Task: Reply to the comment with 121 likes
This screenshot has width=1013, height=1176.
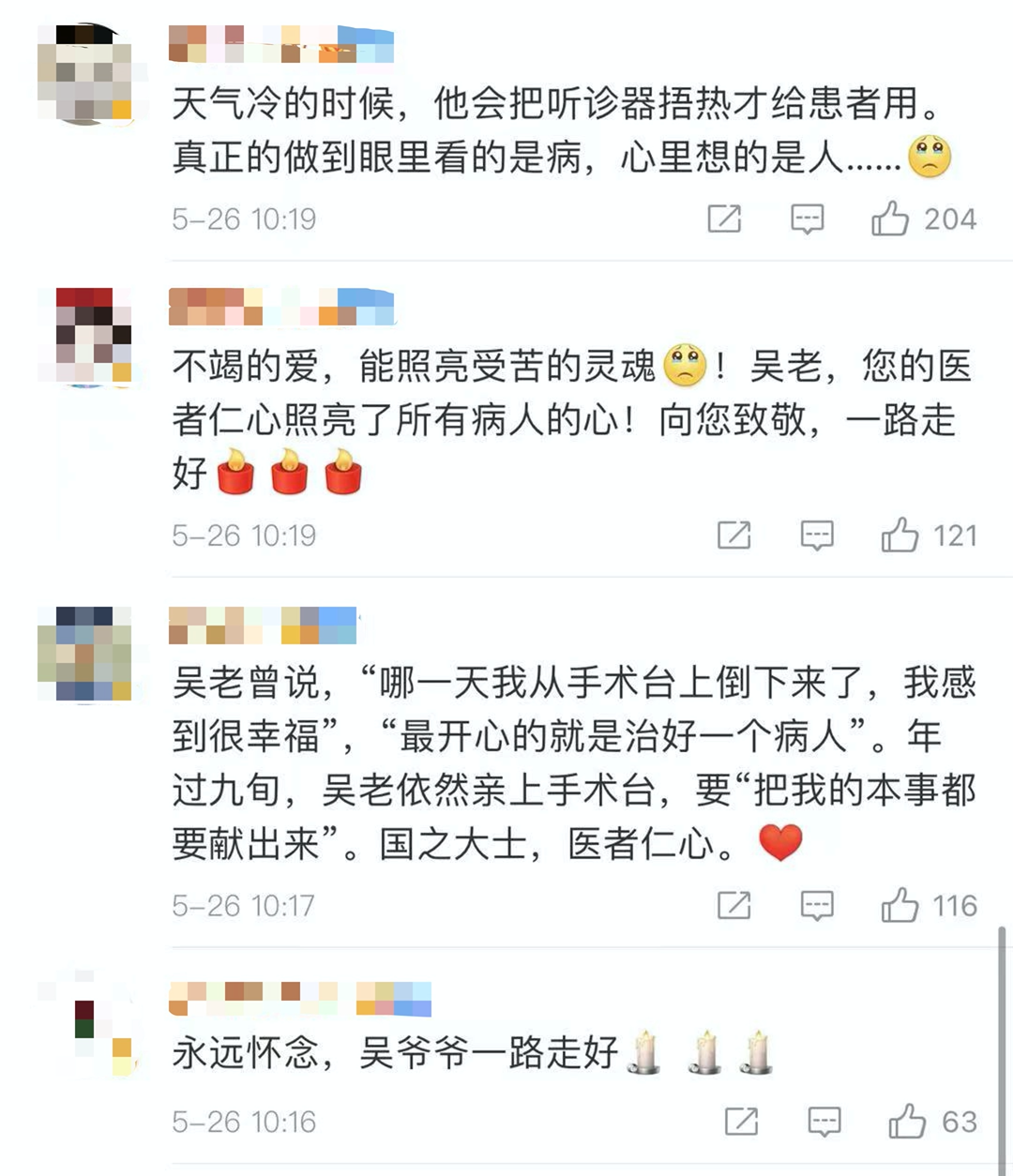Action: (x=816, y=535)
